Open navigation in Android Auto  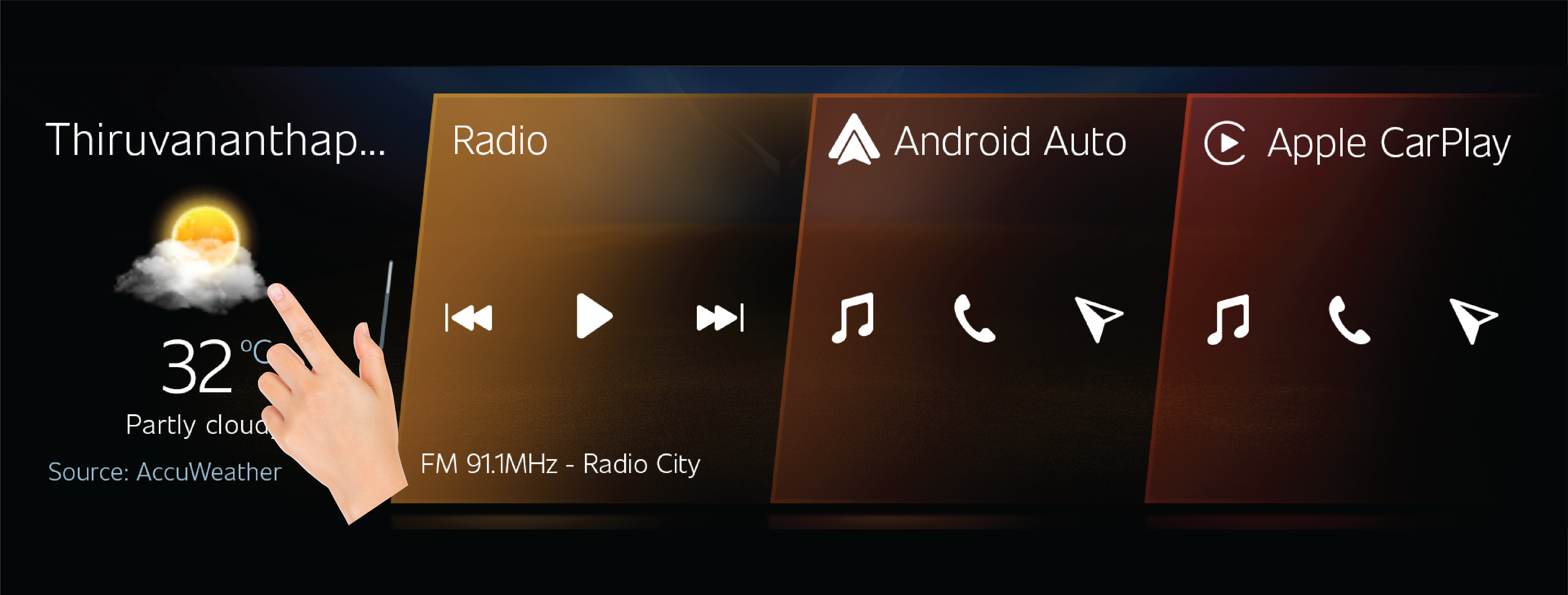coord(1097,318)
